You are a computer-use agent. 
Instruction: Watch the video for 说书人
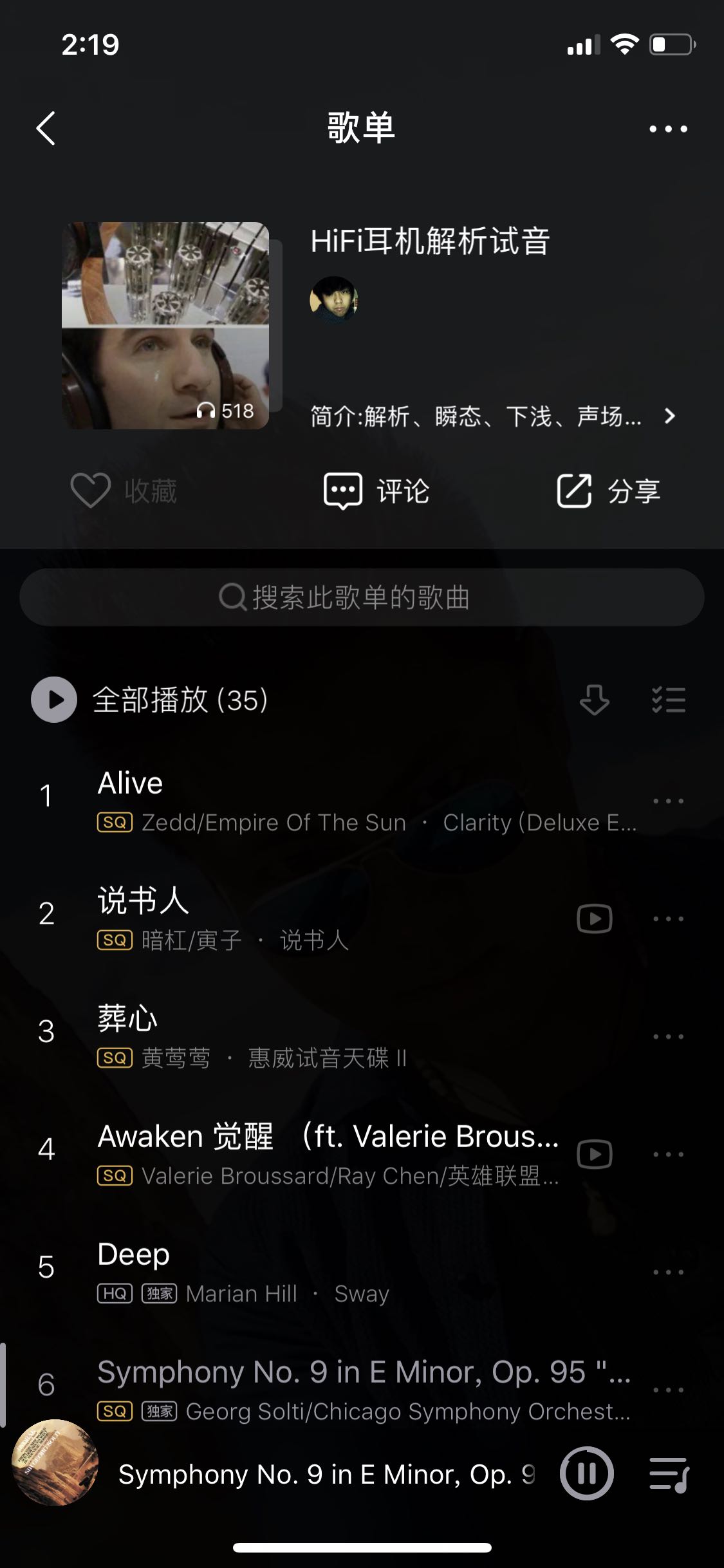click(594, 919)
